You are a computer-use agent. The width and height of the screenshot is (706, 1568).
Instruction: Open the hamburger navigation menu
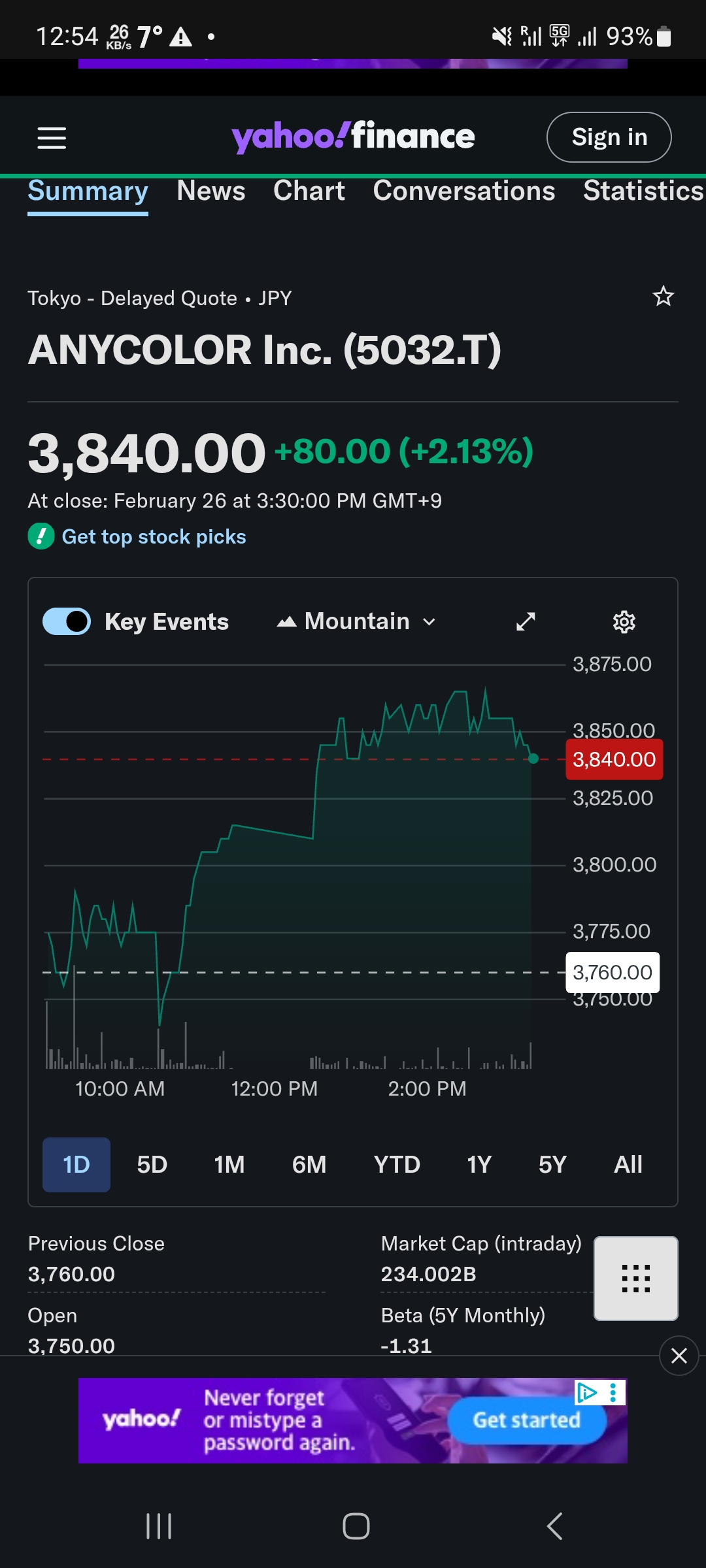point(52,138)
